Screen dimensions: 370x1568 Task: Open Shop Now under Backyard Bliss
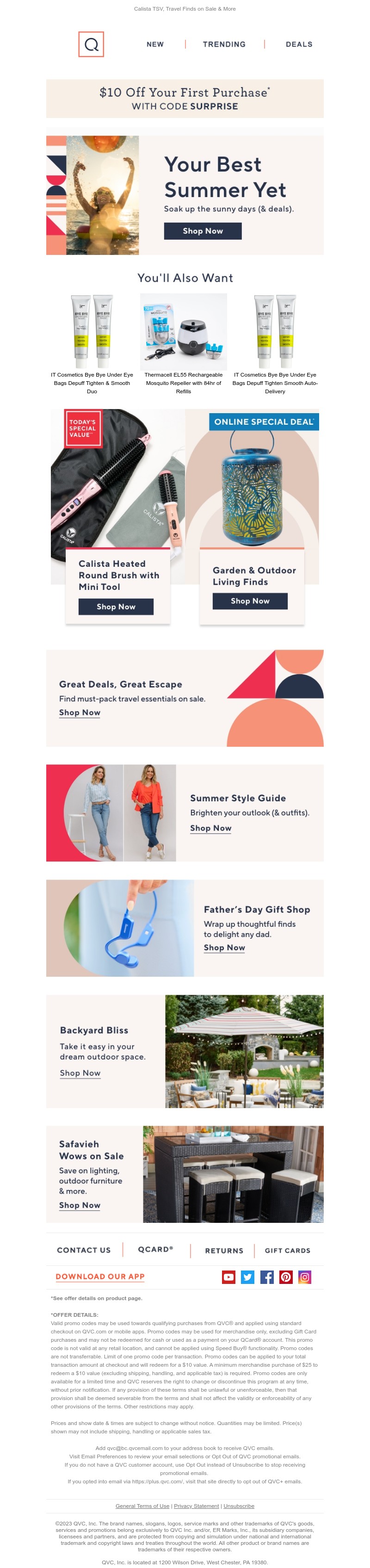tap(80, 1072)
